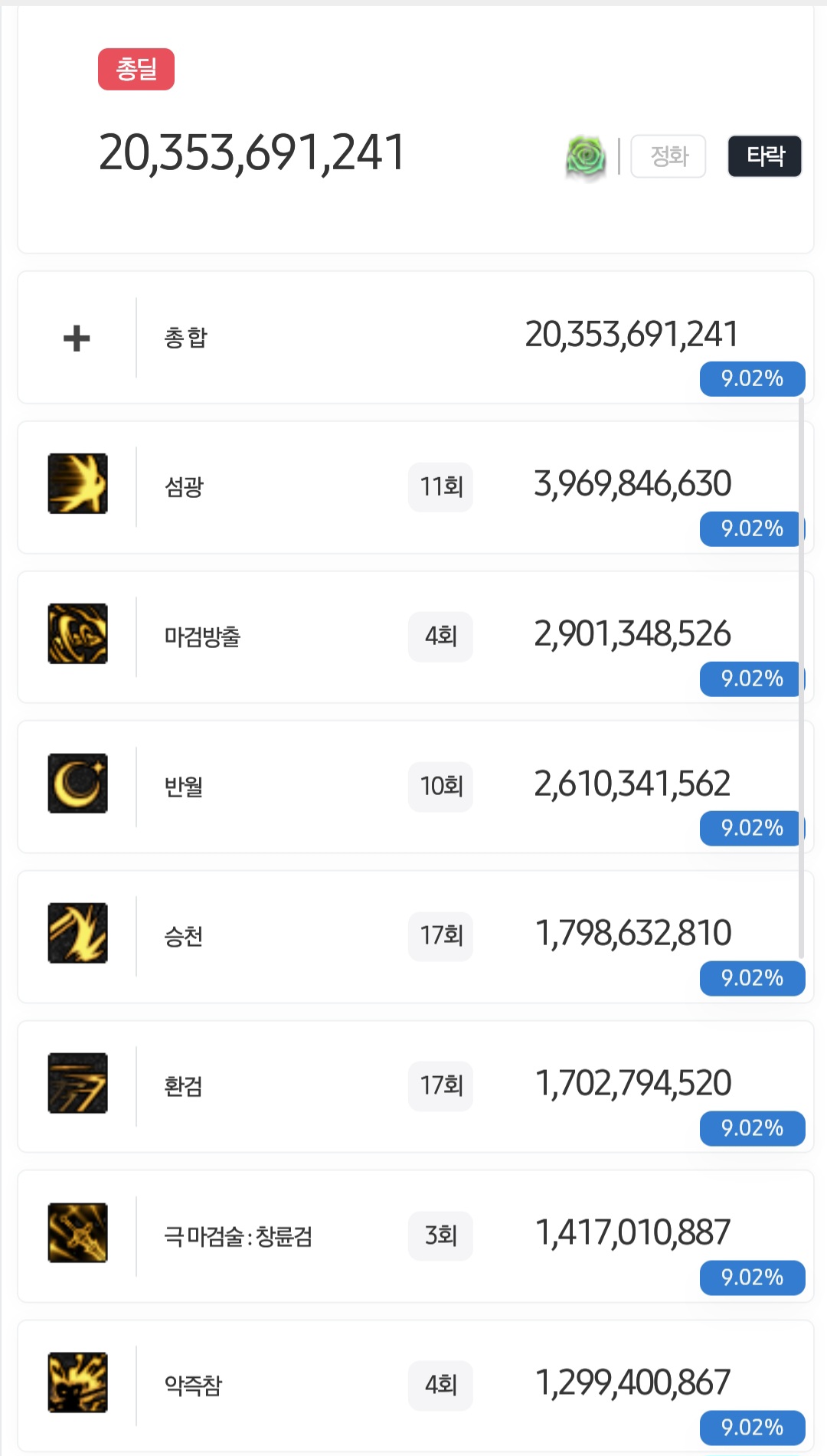Select the 정화 option

pos(668,156)
